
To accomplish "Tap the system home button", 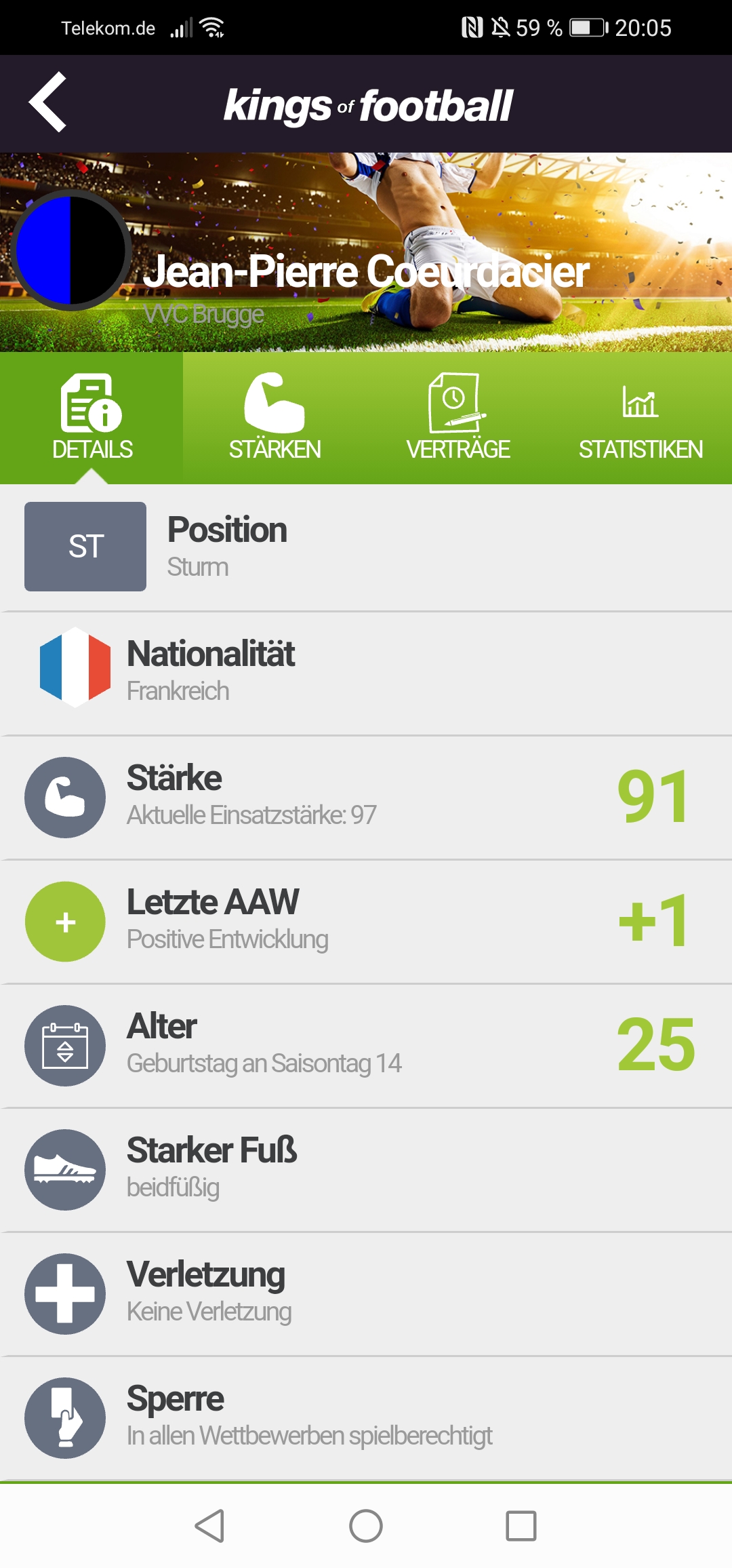I will pos(366,1526).
